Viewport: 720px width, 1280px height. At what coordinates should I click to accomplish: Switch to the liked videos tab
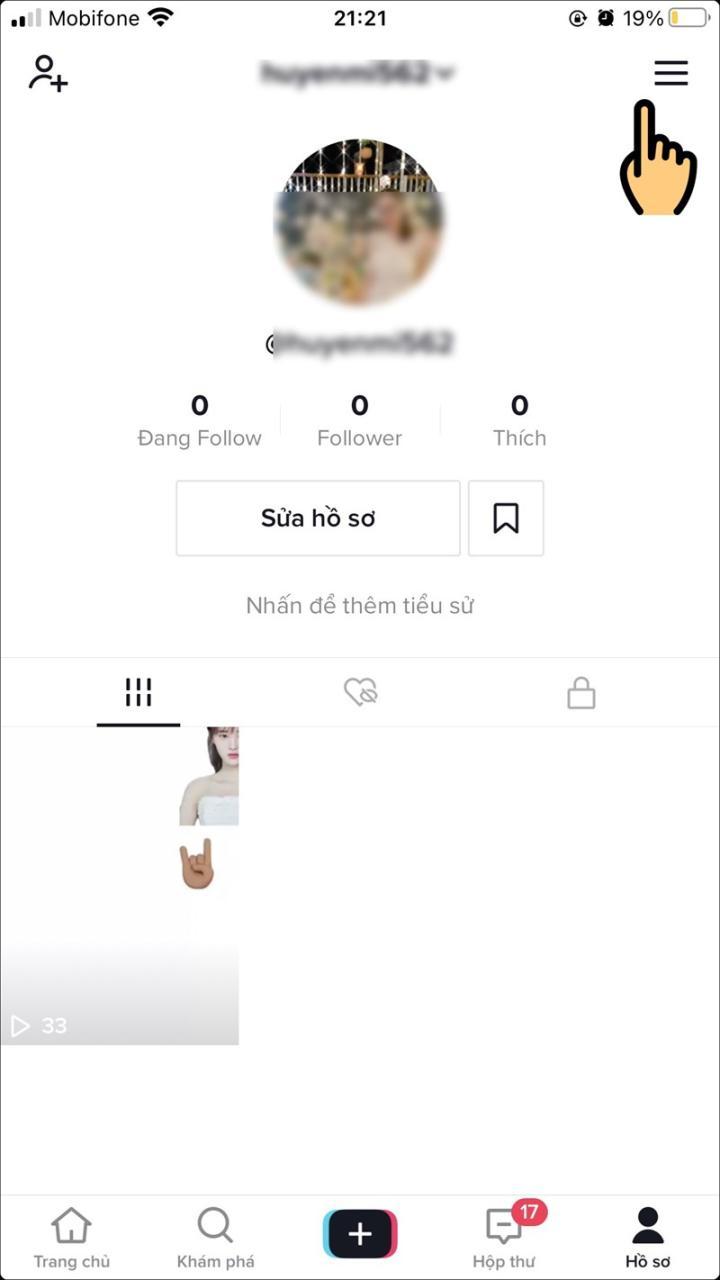(x=360, y=690)
